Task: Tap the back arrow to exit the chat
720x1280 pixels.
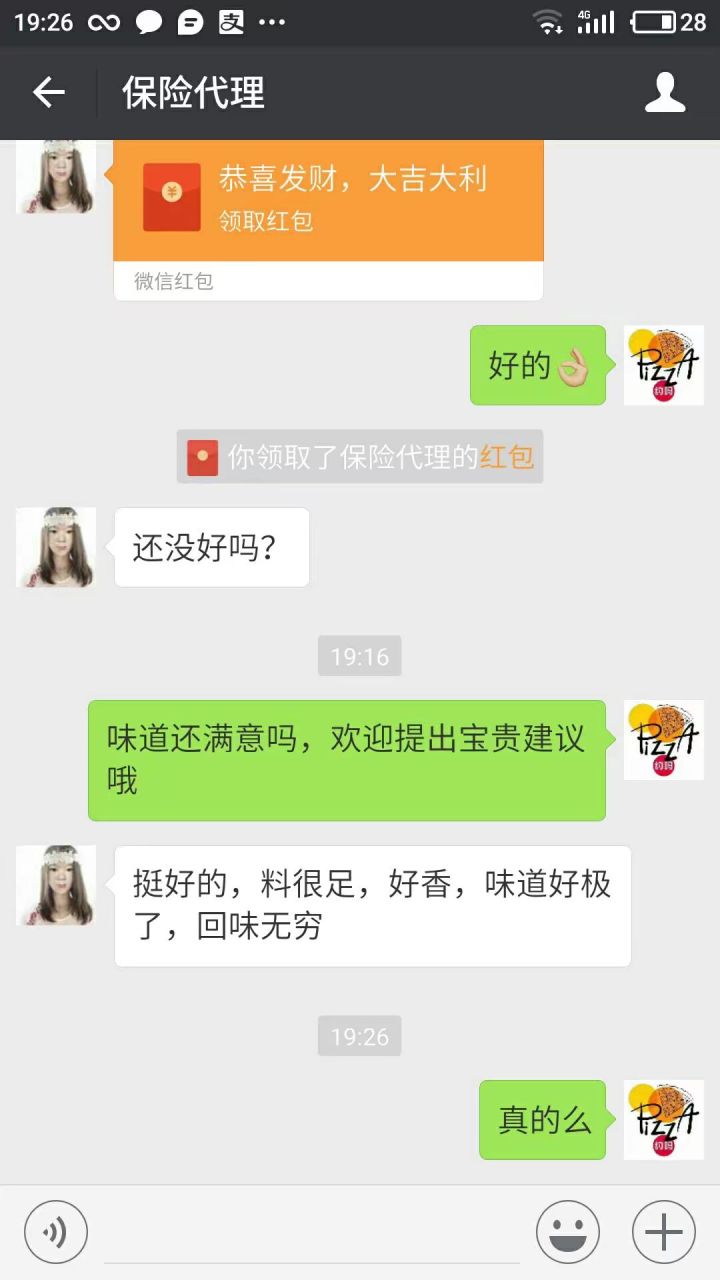Action: pos(46,92)
